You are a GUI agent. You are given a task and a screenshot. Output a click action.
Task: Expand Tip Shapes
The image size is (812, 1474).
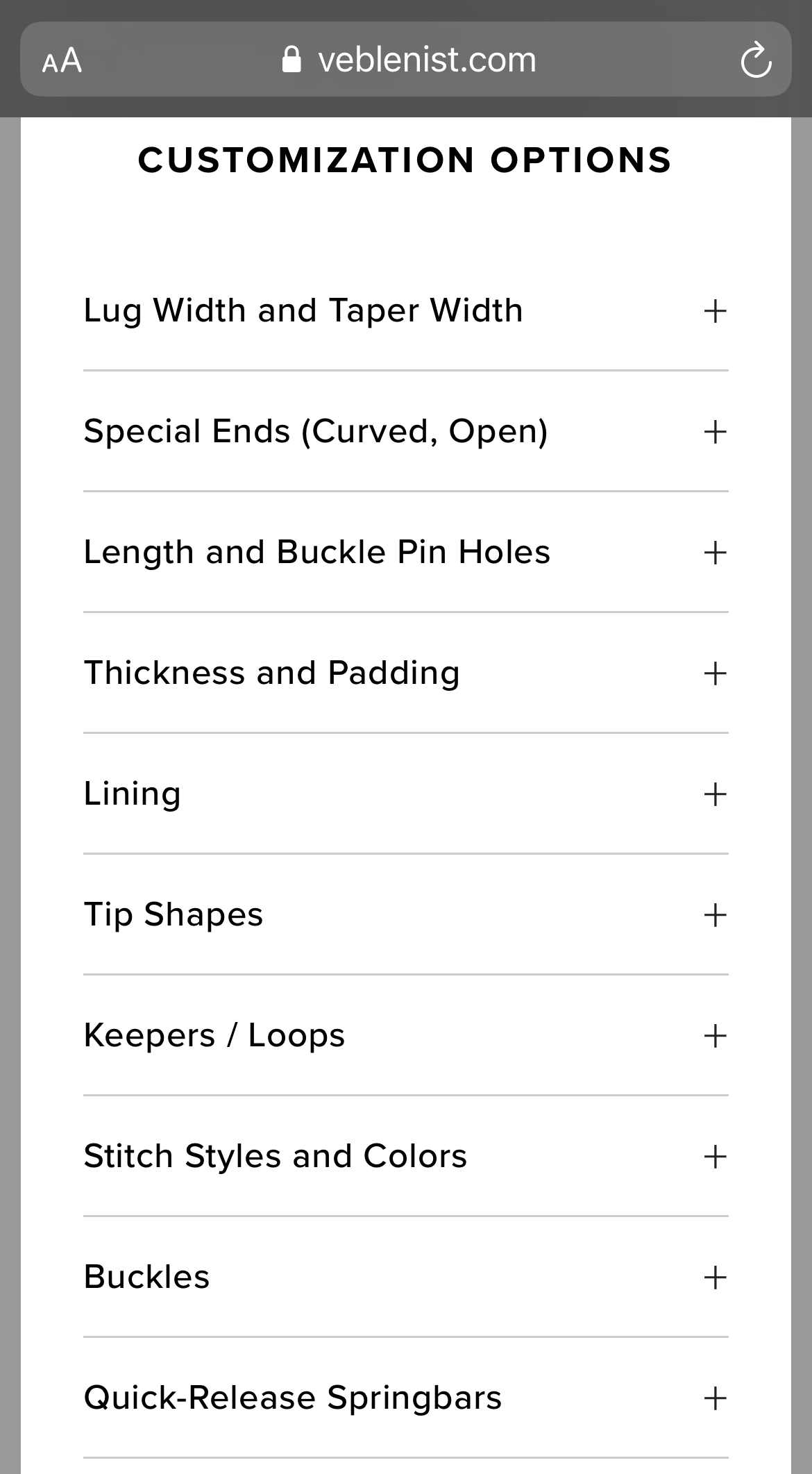(x=715, y=915)
